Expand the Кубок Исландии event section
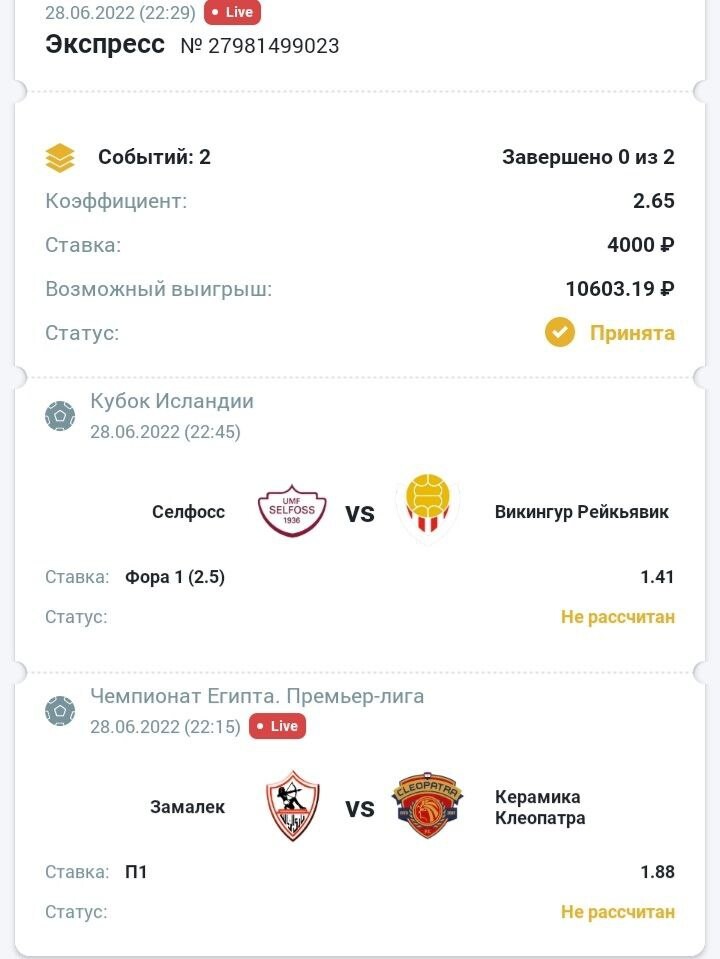 click(172, 402)
